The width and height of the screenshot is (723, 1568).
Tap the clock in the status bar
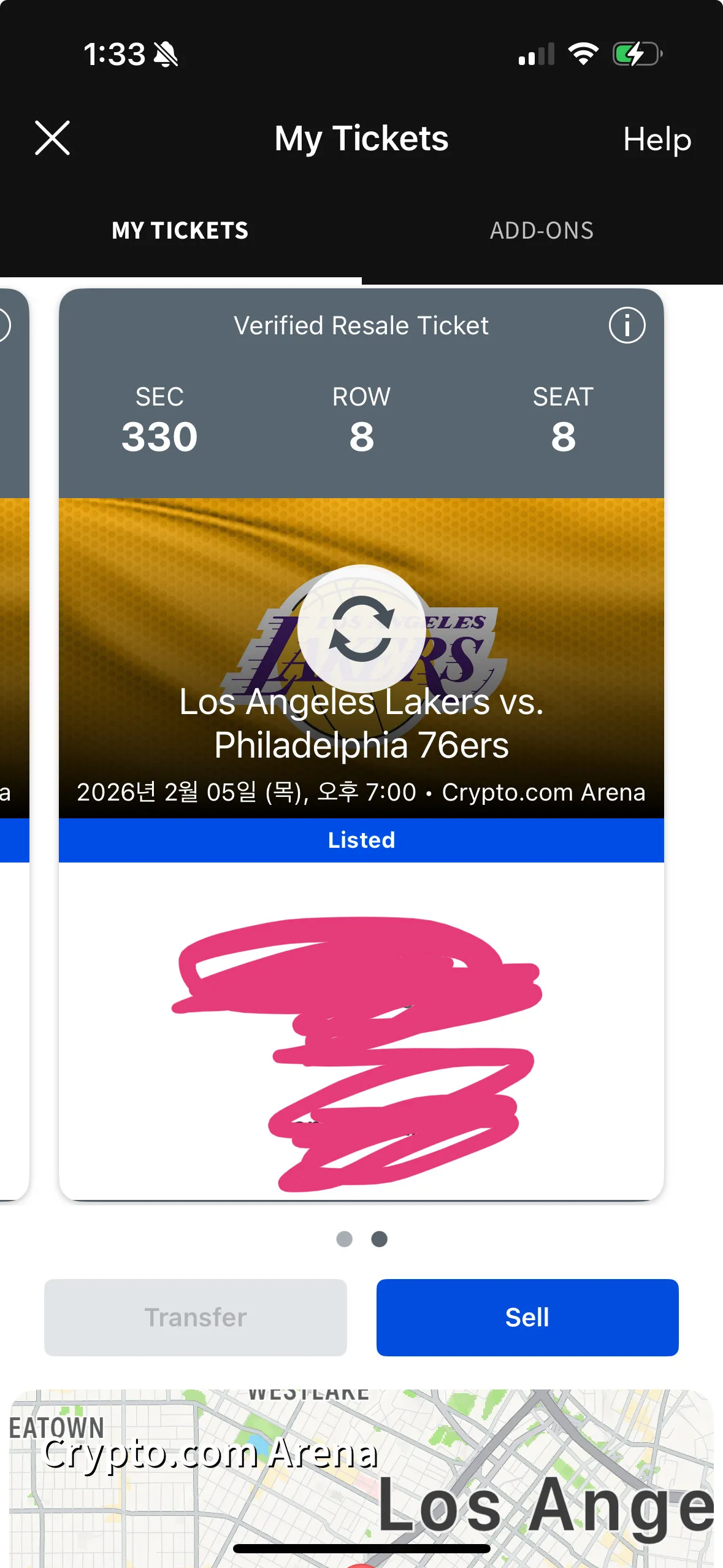pyautogui.click(x=113, y=54)
